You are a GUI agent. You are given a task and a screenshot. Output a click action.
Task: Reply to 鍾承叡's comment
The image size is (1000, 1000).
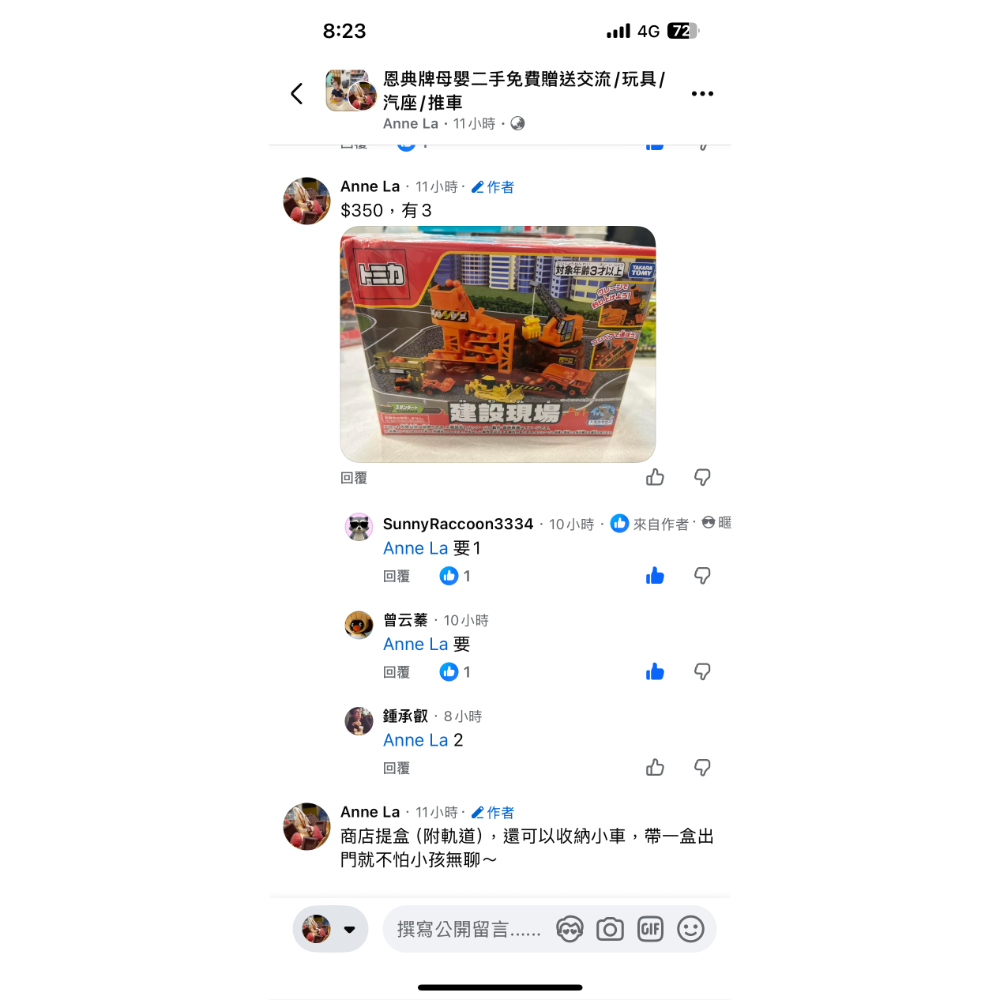[397, 768]
